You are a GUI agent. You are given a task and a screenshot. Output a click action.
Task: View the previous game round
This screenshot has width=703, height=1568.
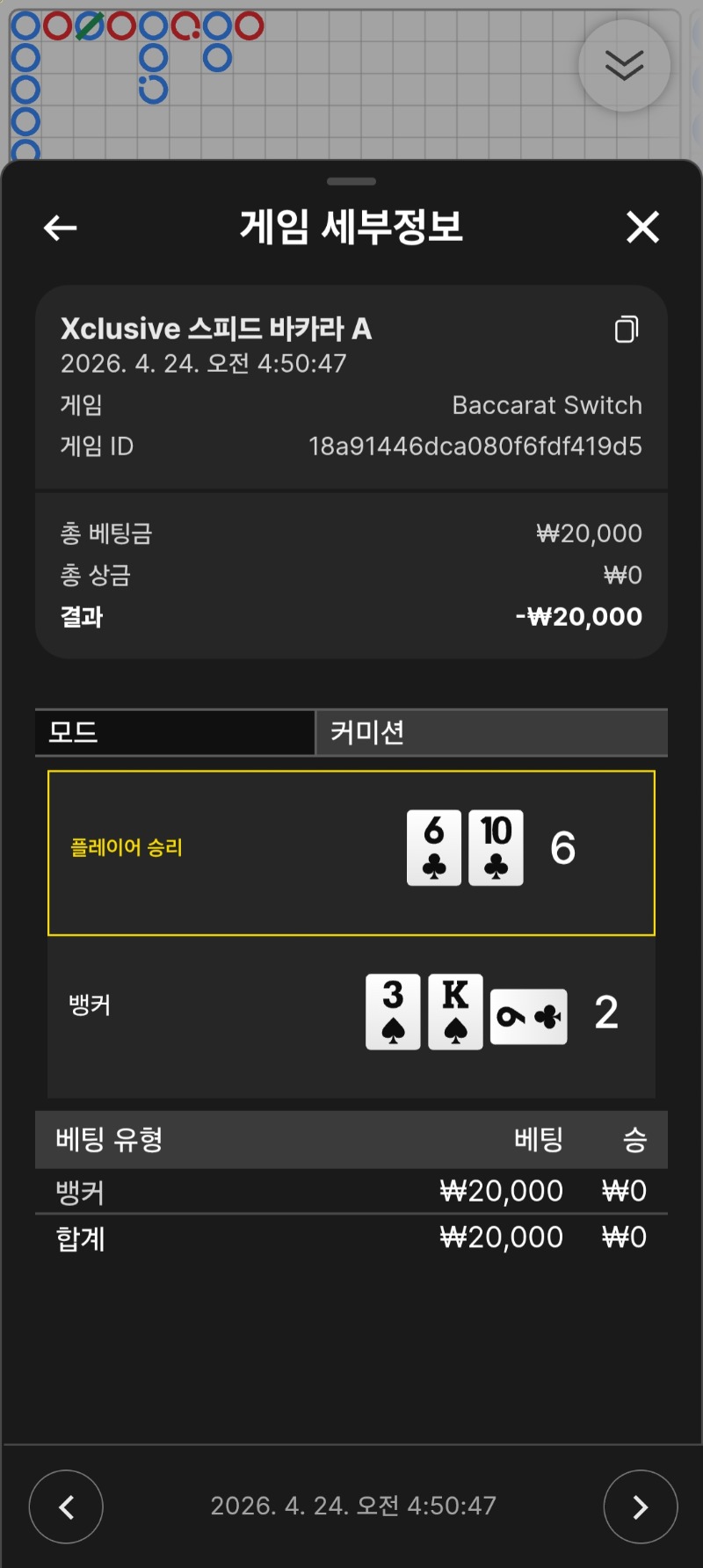66,1506
